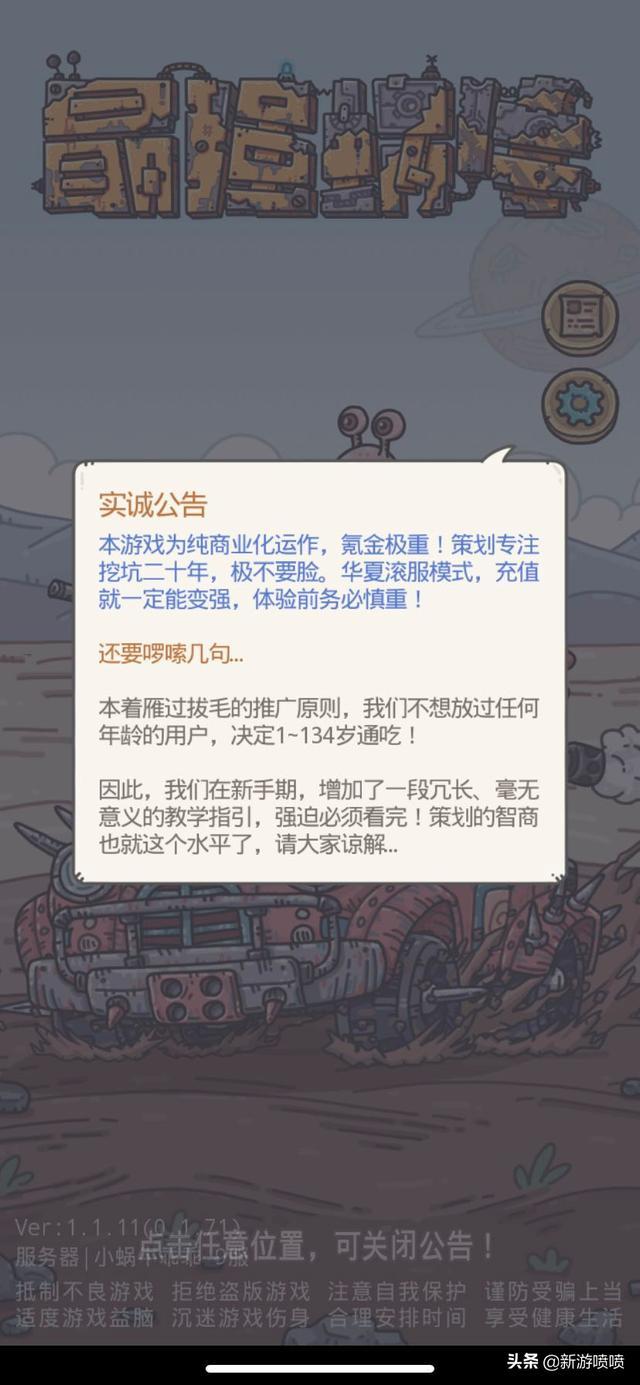640x1385 pixels.
Task: Open the settings gear icon
Action: click(x=579, y=403)
